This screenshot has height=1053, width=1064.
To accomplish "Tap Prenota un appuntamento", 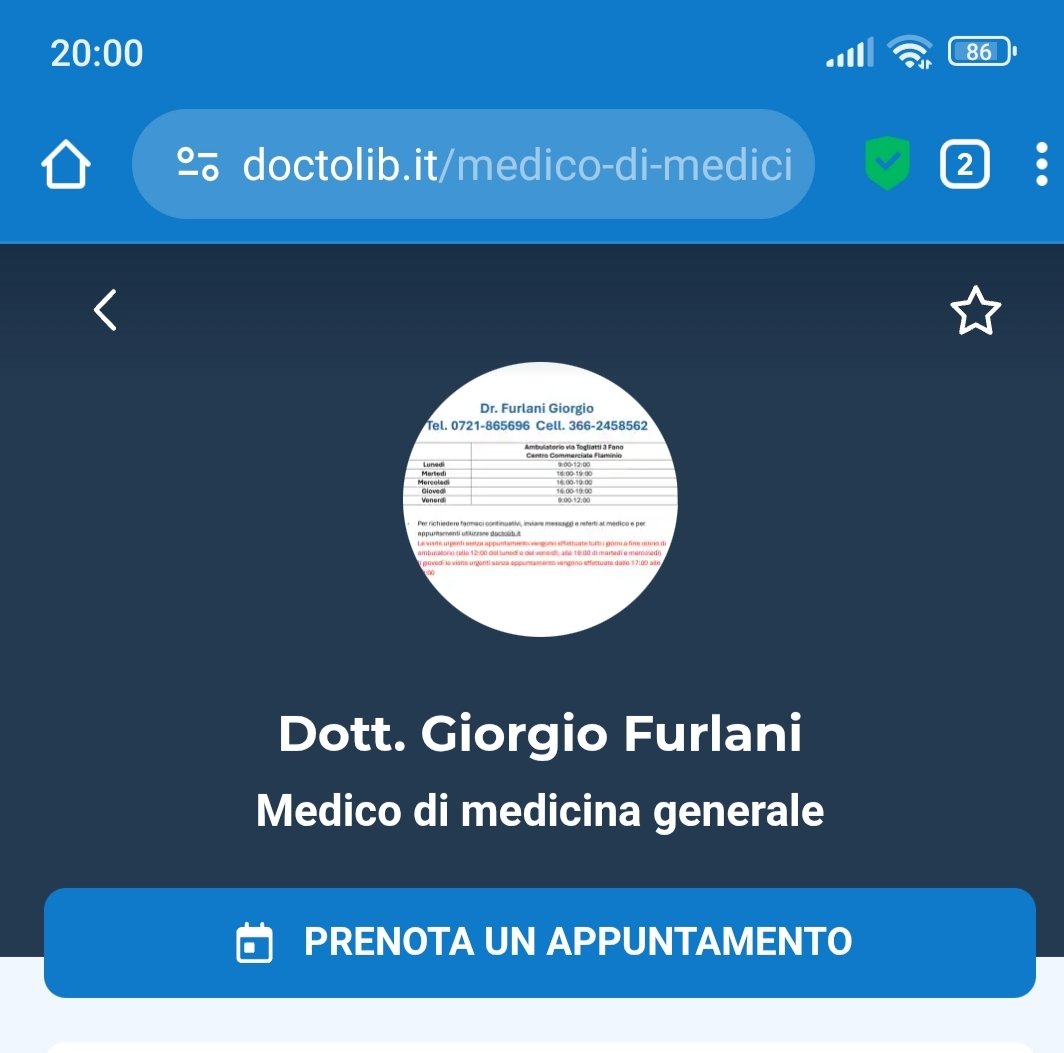I will 540,942.
